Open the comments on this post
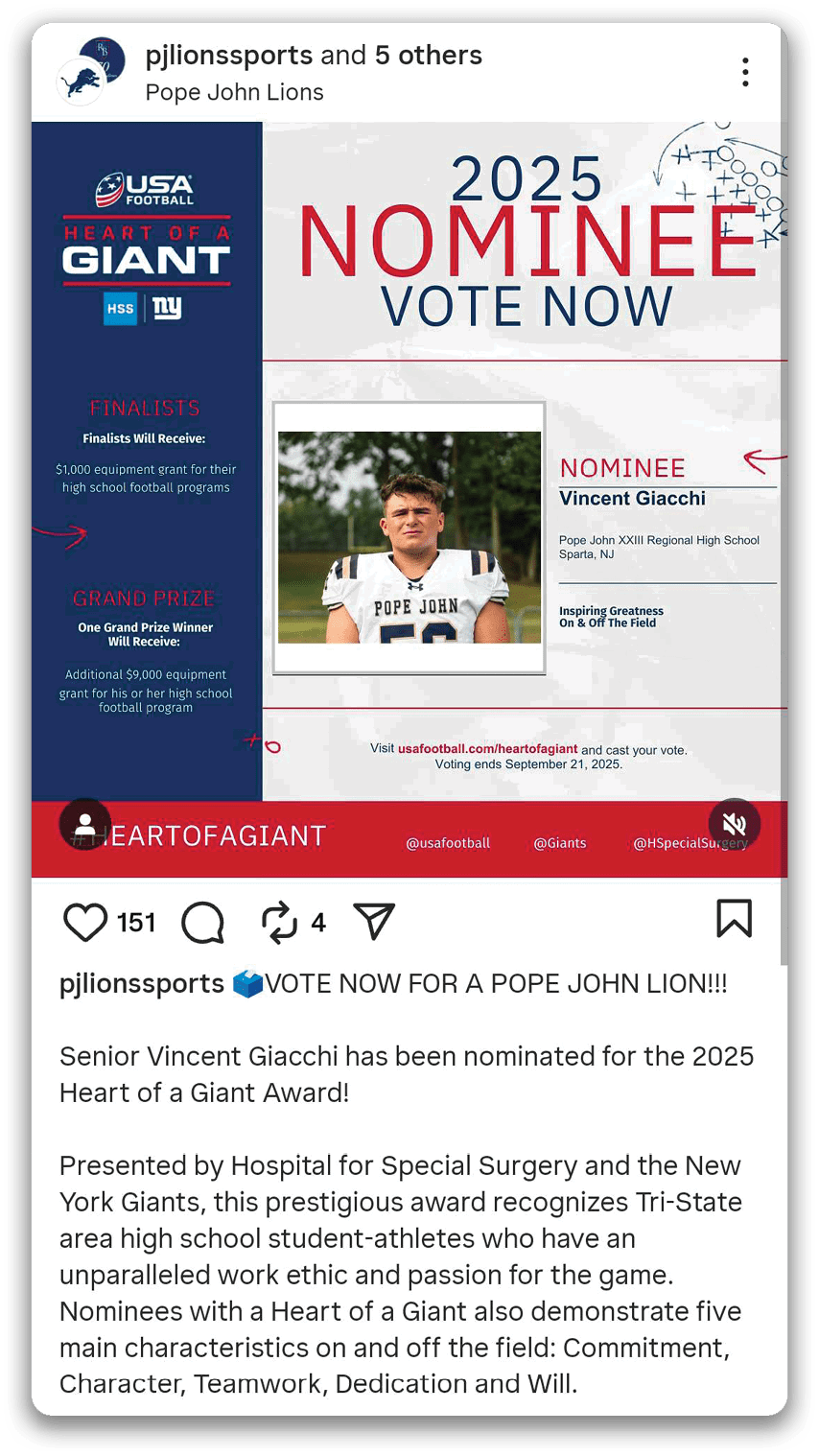Screen dimensions: 819x1456 (x=202, y=923)
